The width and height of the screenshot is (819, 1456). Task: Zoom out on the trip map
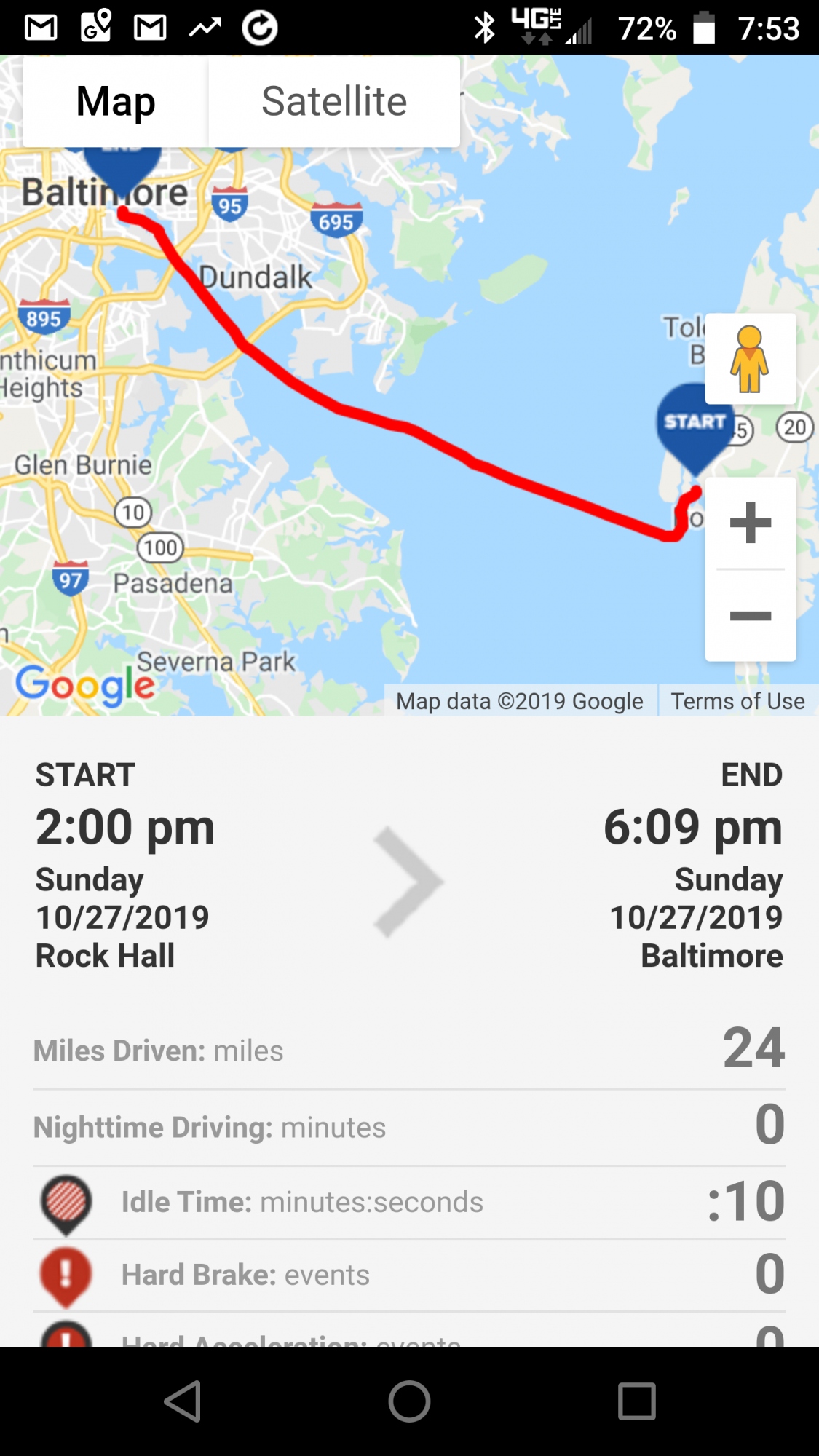click(x=750, y=616)
